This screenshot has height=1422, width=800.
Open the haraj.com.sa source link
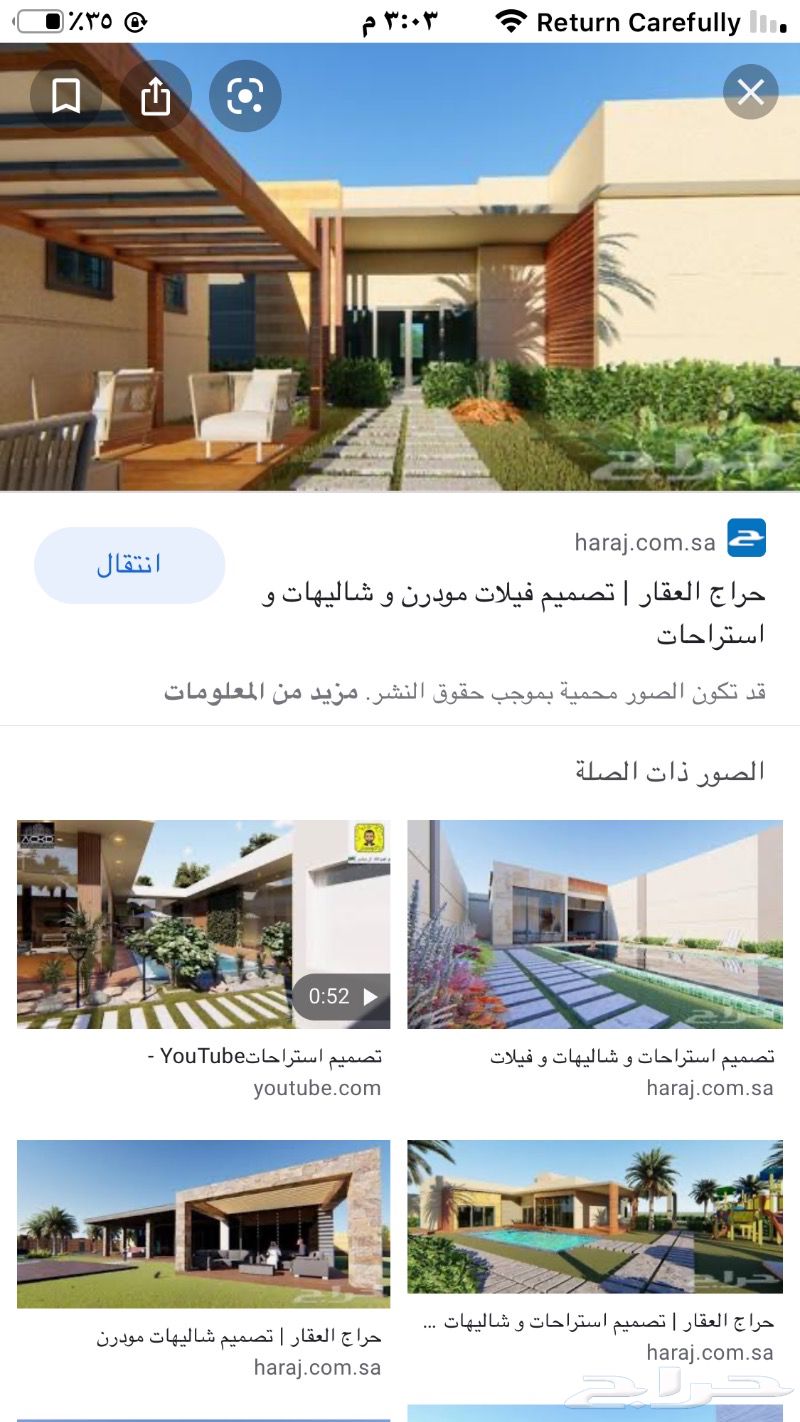645,543
